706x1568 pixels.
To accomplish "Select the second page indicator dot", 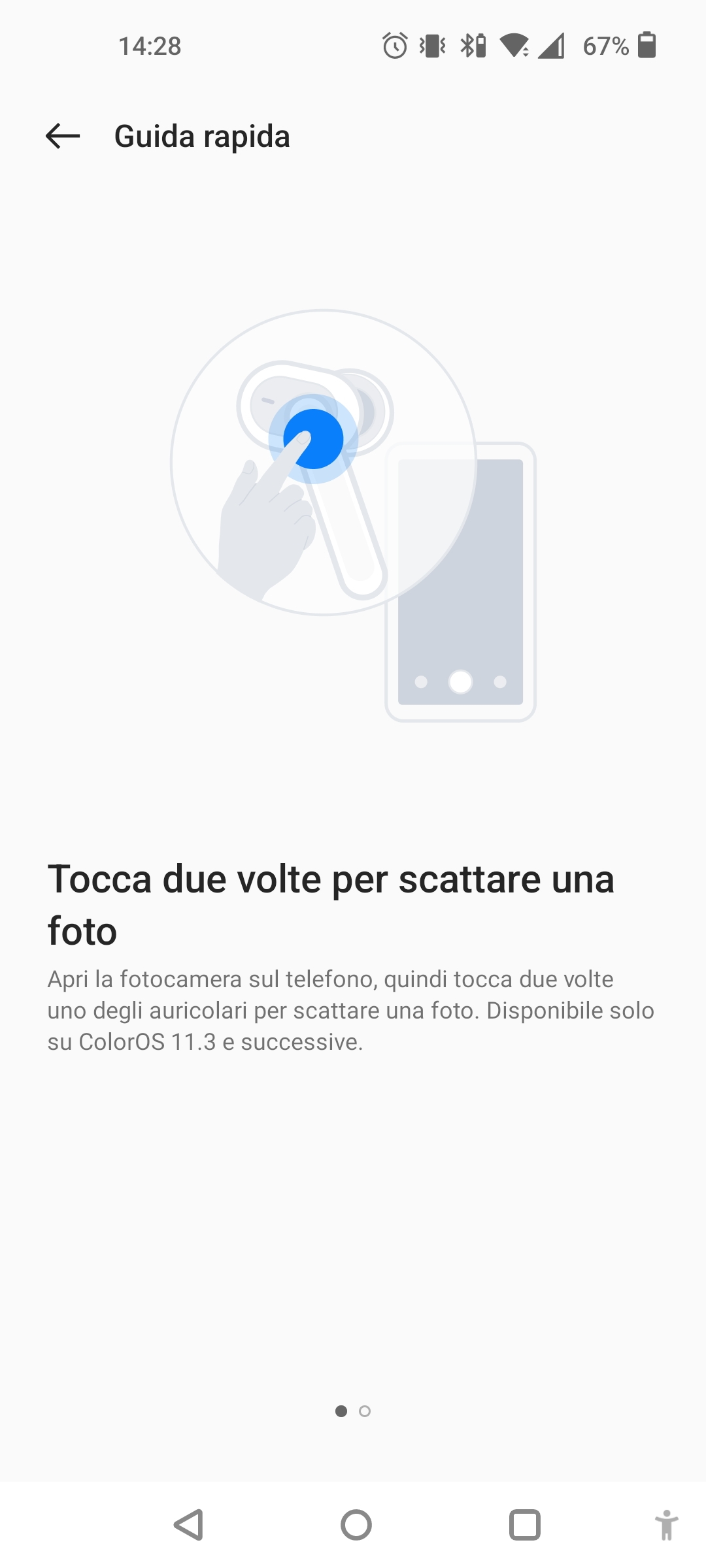I will pyautogui.click(x=365, y=1411).
